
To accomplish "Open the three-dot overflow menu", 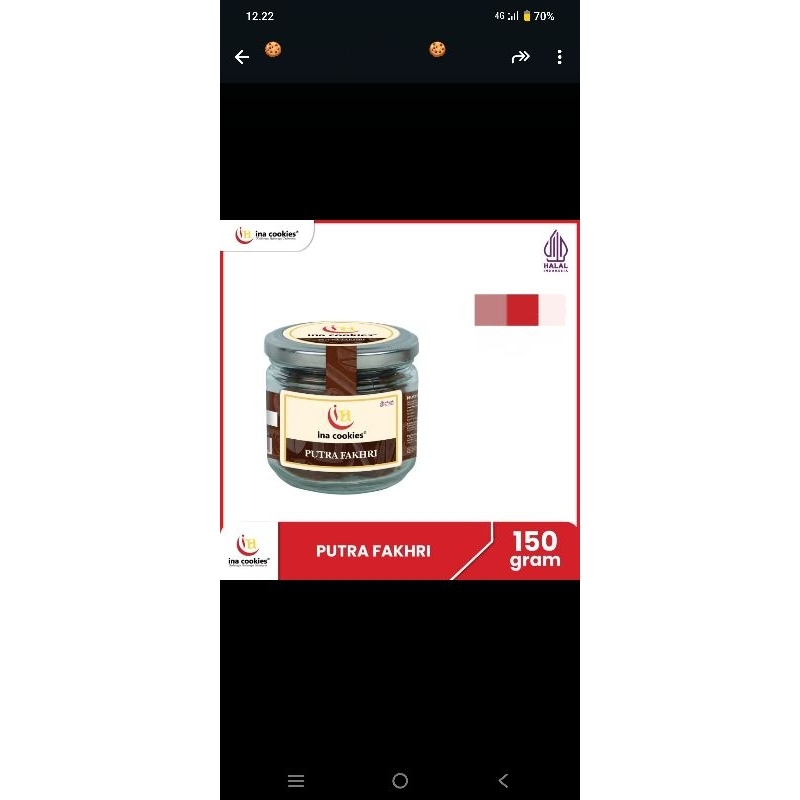I will pos(559,57).
